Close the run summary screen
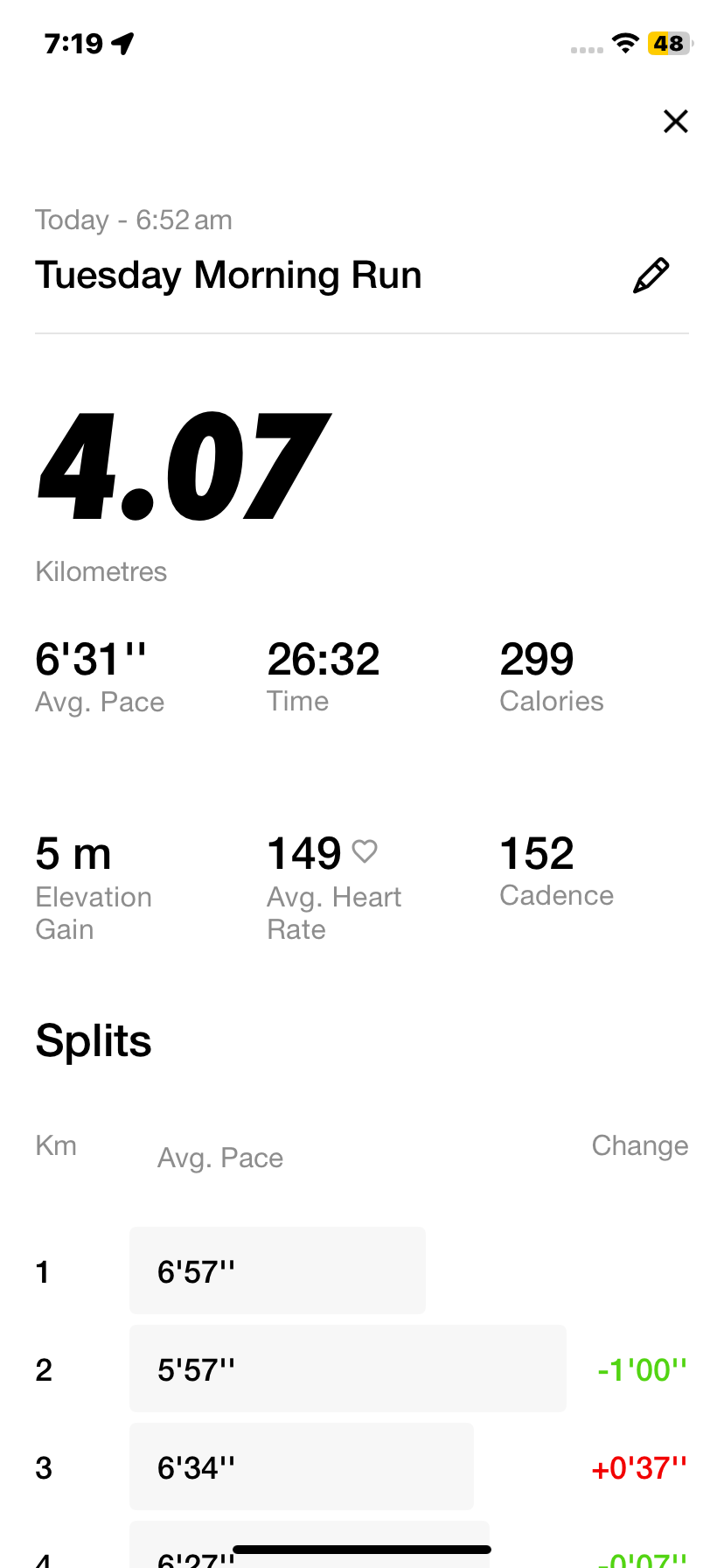Screen dimensions: 724x1568 tap(676, 122)
